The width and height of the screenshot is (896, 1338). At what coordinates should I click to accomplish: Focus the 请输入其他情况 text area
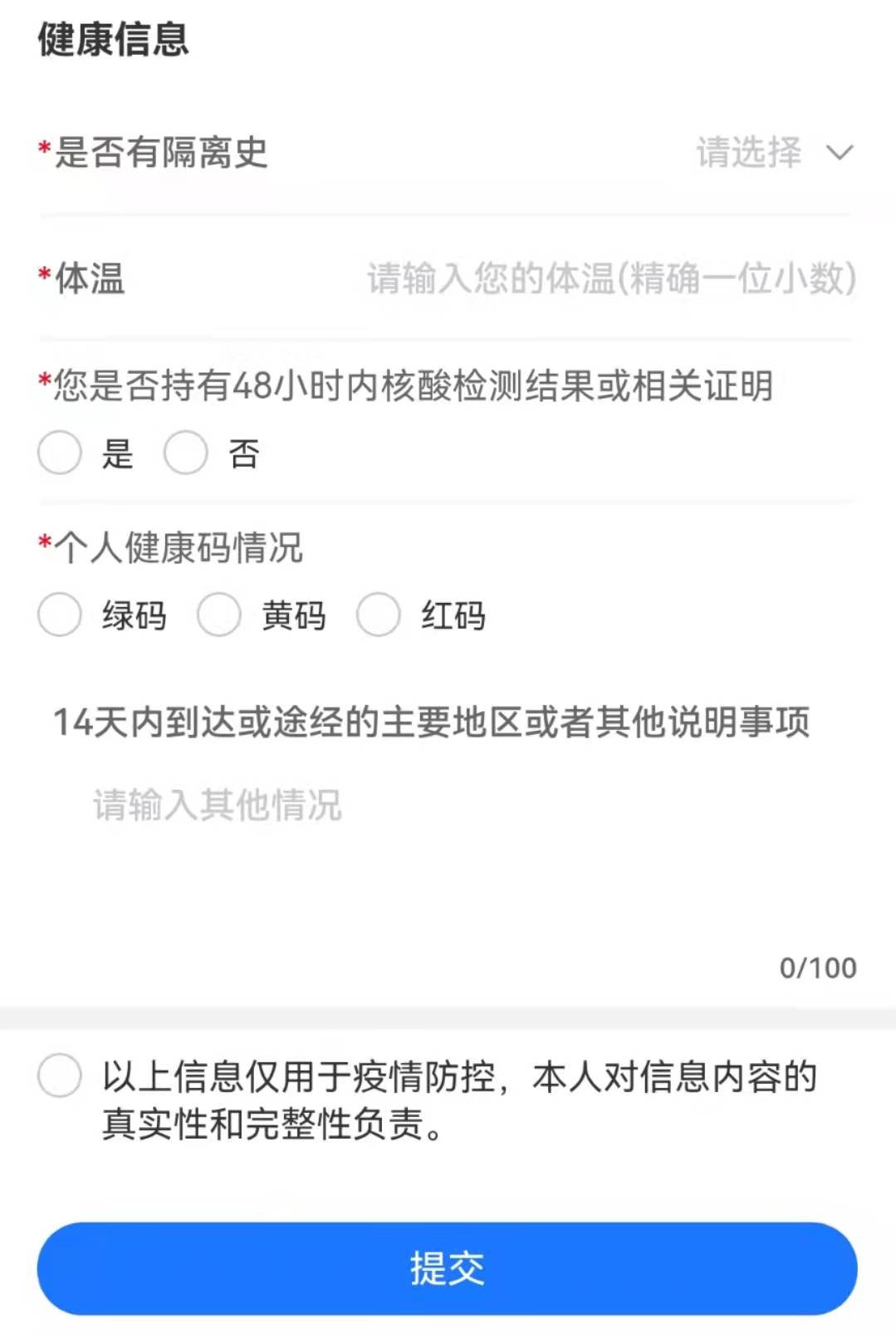pyautogui.click(x=448, y=855)
